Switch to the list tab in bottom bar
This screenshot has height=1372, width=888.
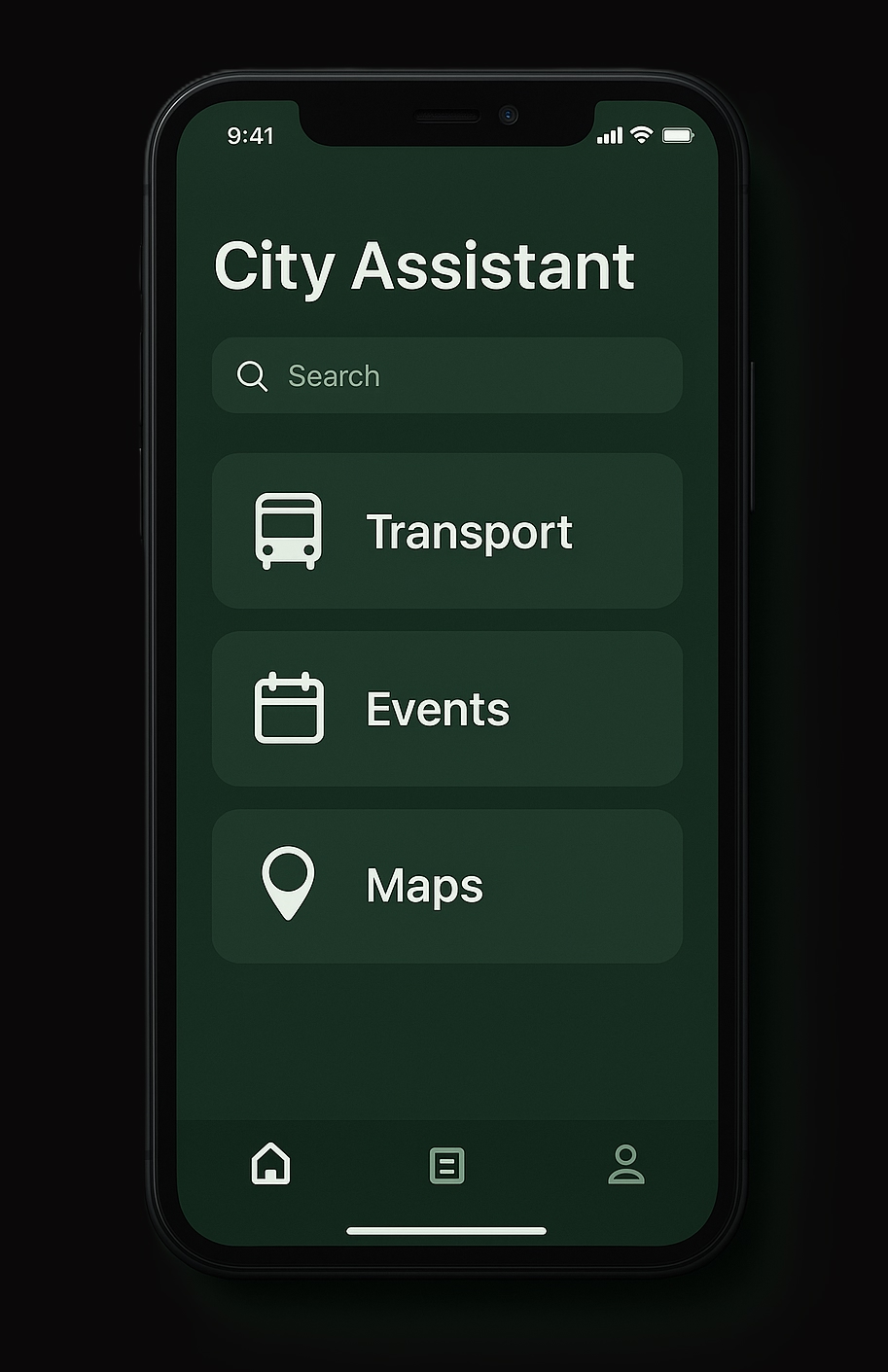click(x=446, y=1165)
